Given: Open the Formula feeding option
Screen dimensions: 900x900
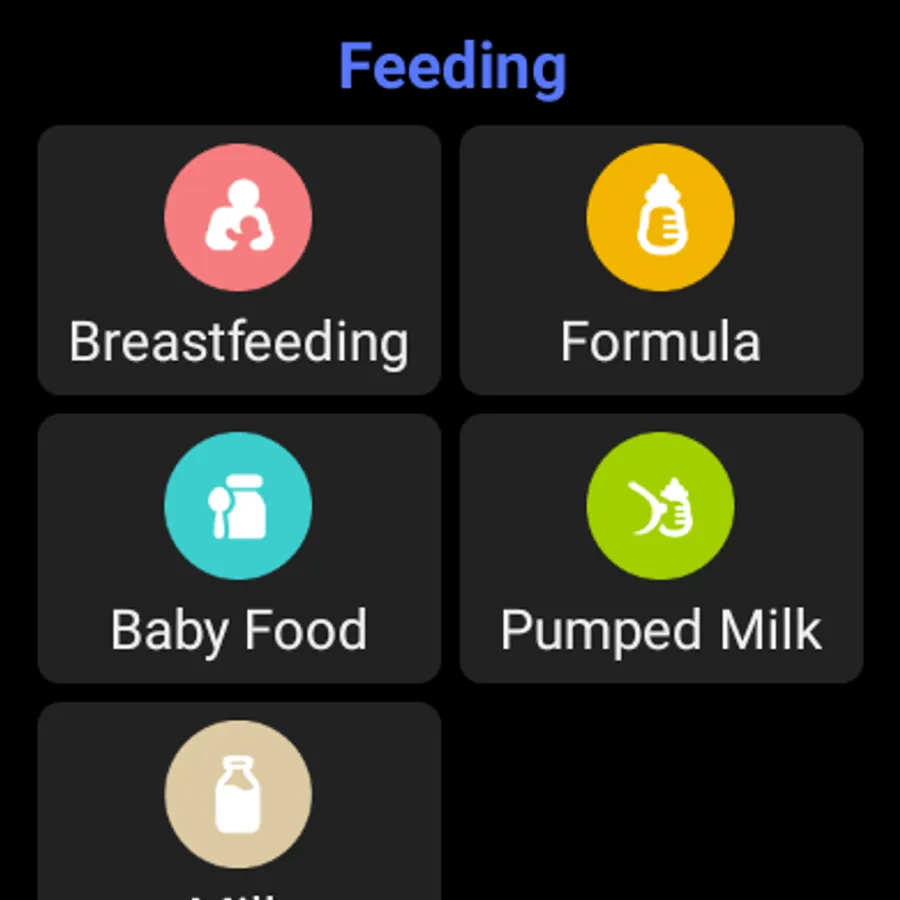Looking at the screenshot, I should tap(661, 260).
